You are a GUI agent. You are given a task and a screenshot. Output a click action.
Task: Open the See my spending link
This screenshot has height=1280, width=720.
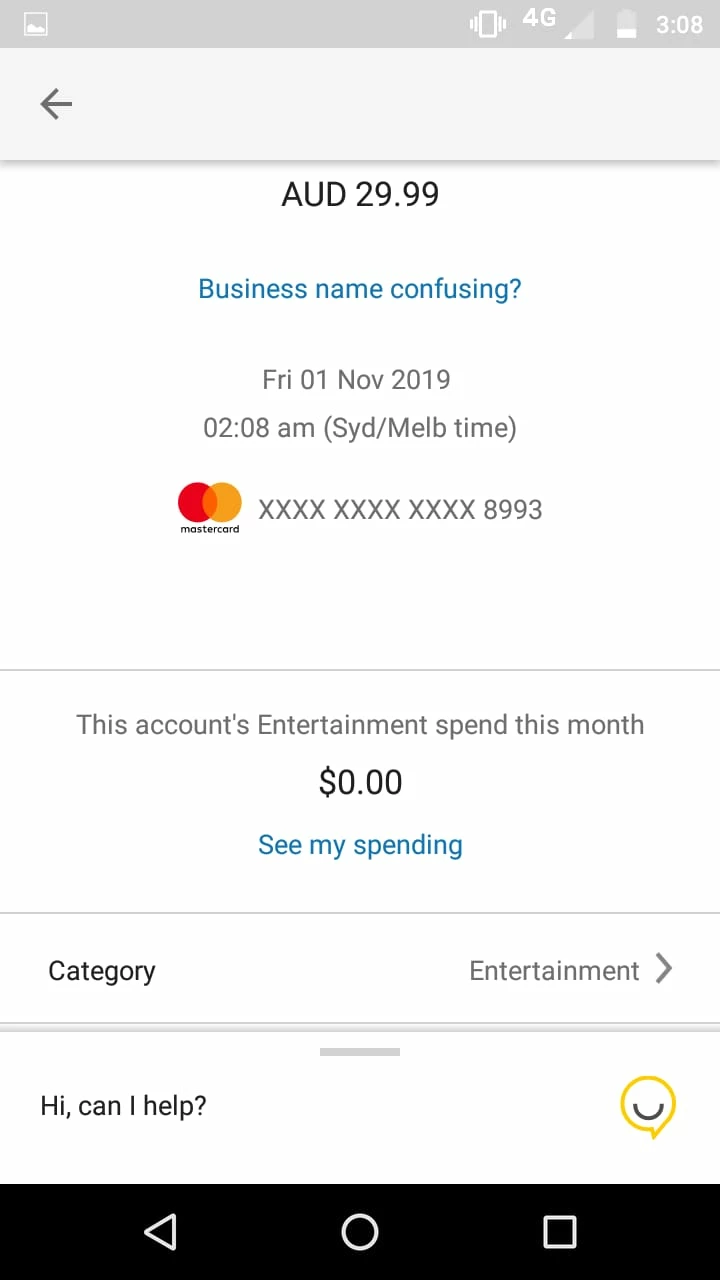pos(360,845)
